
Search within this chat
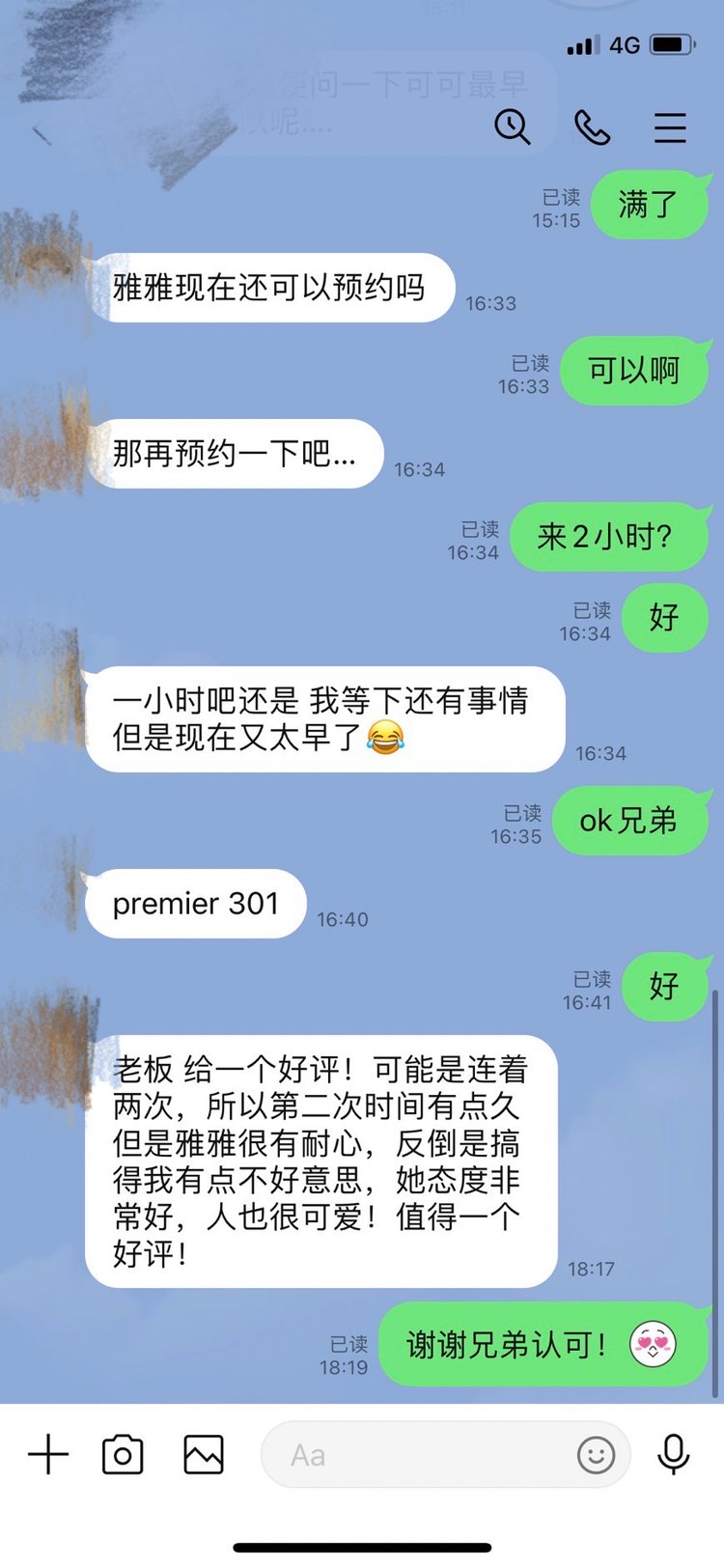tap(512, 126)
